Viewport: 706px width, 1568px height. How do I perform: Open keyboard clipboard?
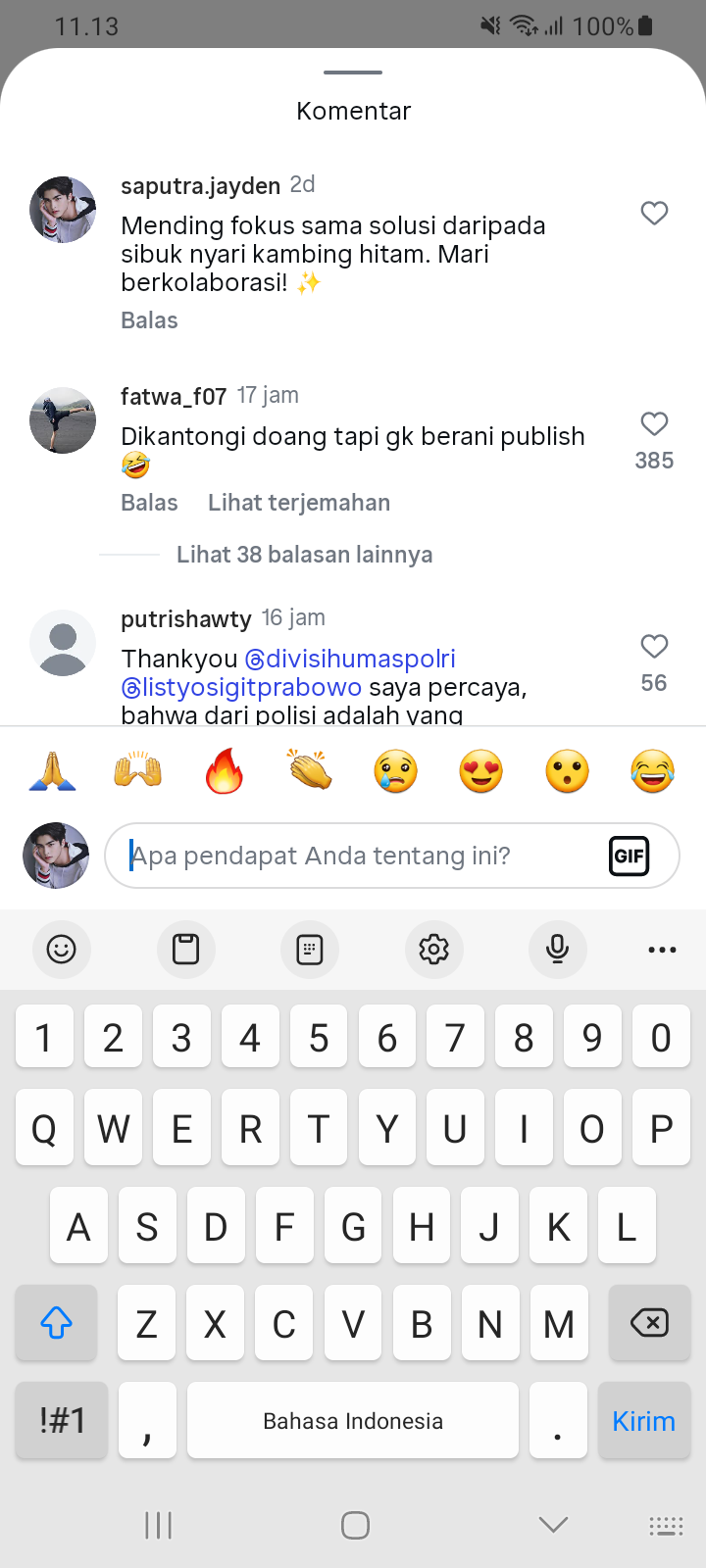185,949
